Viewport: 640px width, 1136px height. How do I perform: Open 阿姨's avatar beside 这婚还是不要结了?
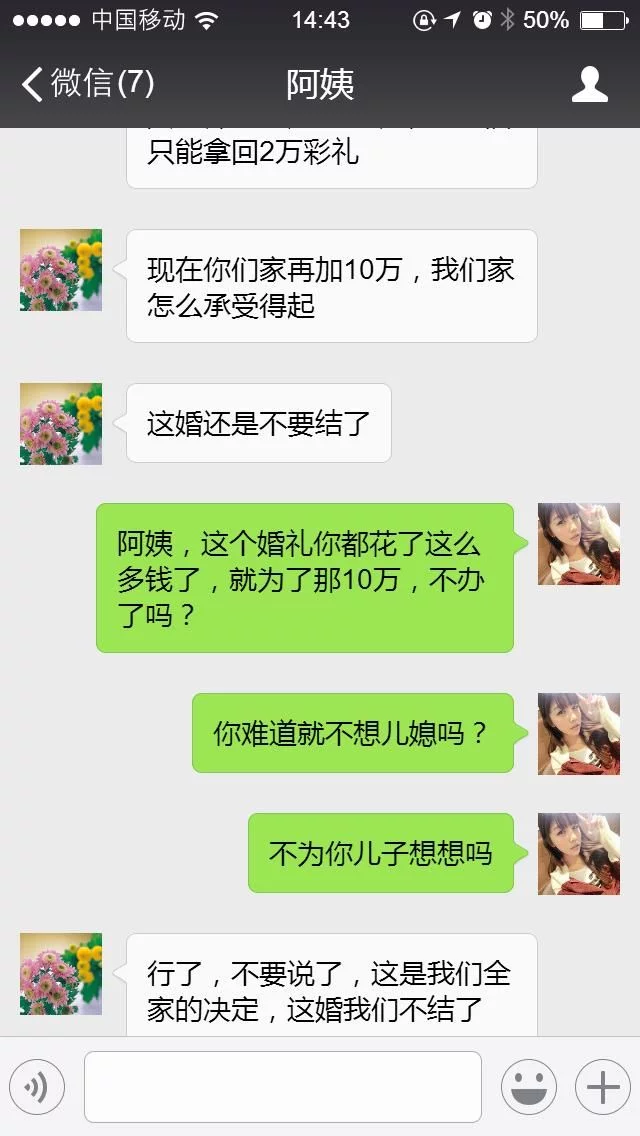click(x=61, y=424)
